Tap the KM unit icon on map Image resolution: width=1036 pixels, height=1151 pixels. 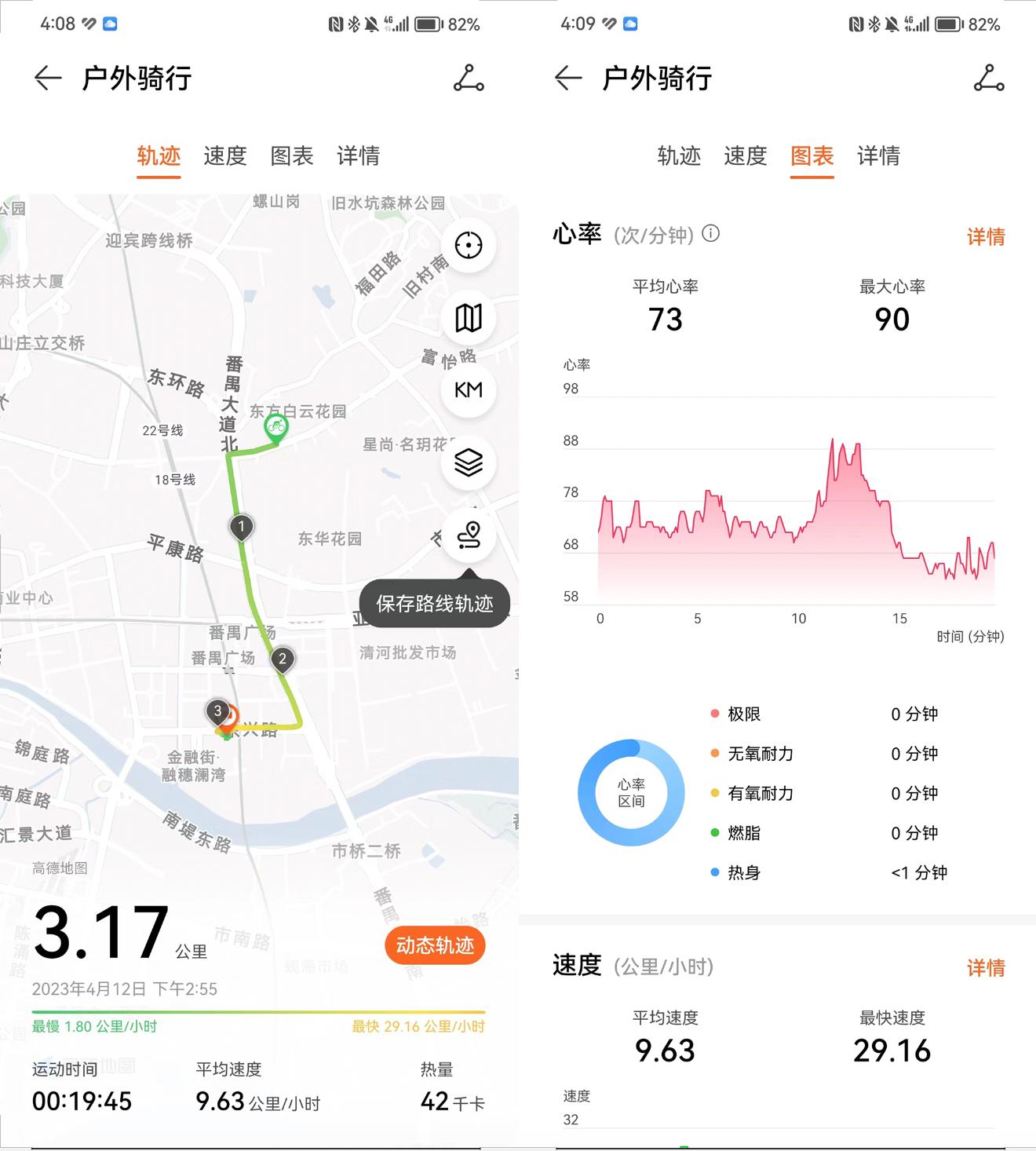coord(468,390)
